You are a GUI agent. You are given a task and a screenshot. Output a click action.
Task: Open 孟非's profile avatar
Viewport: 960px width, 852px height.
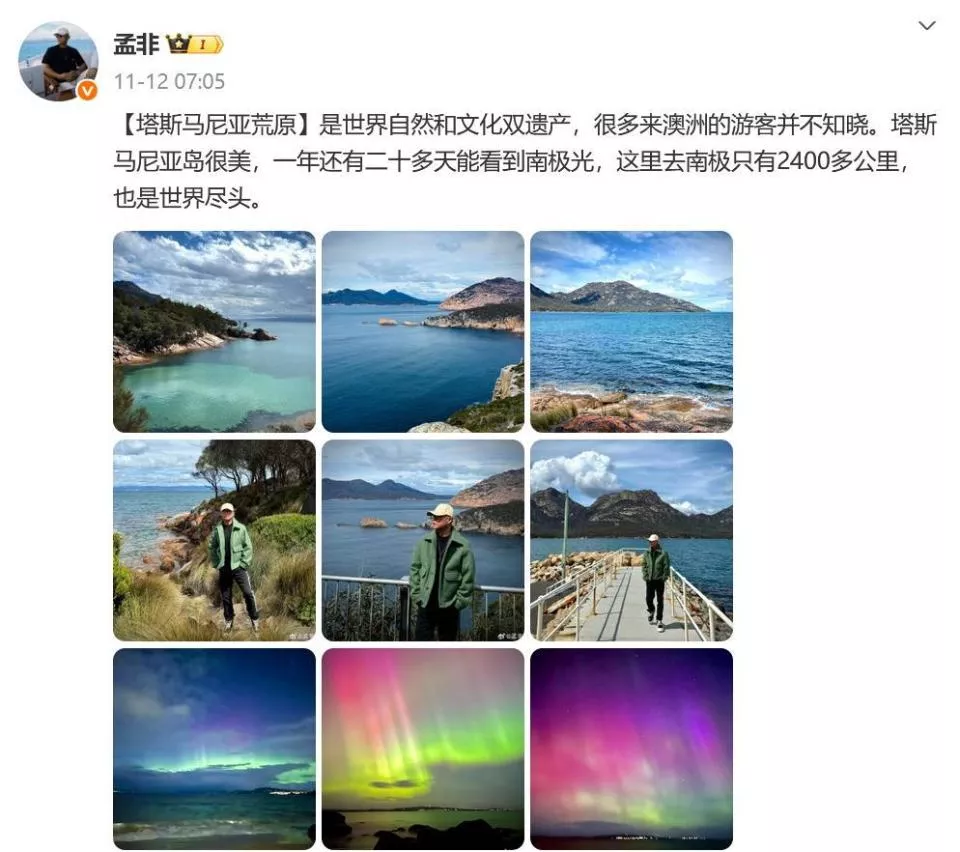click(x=58, y=62)
